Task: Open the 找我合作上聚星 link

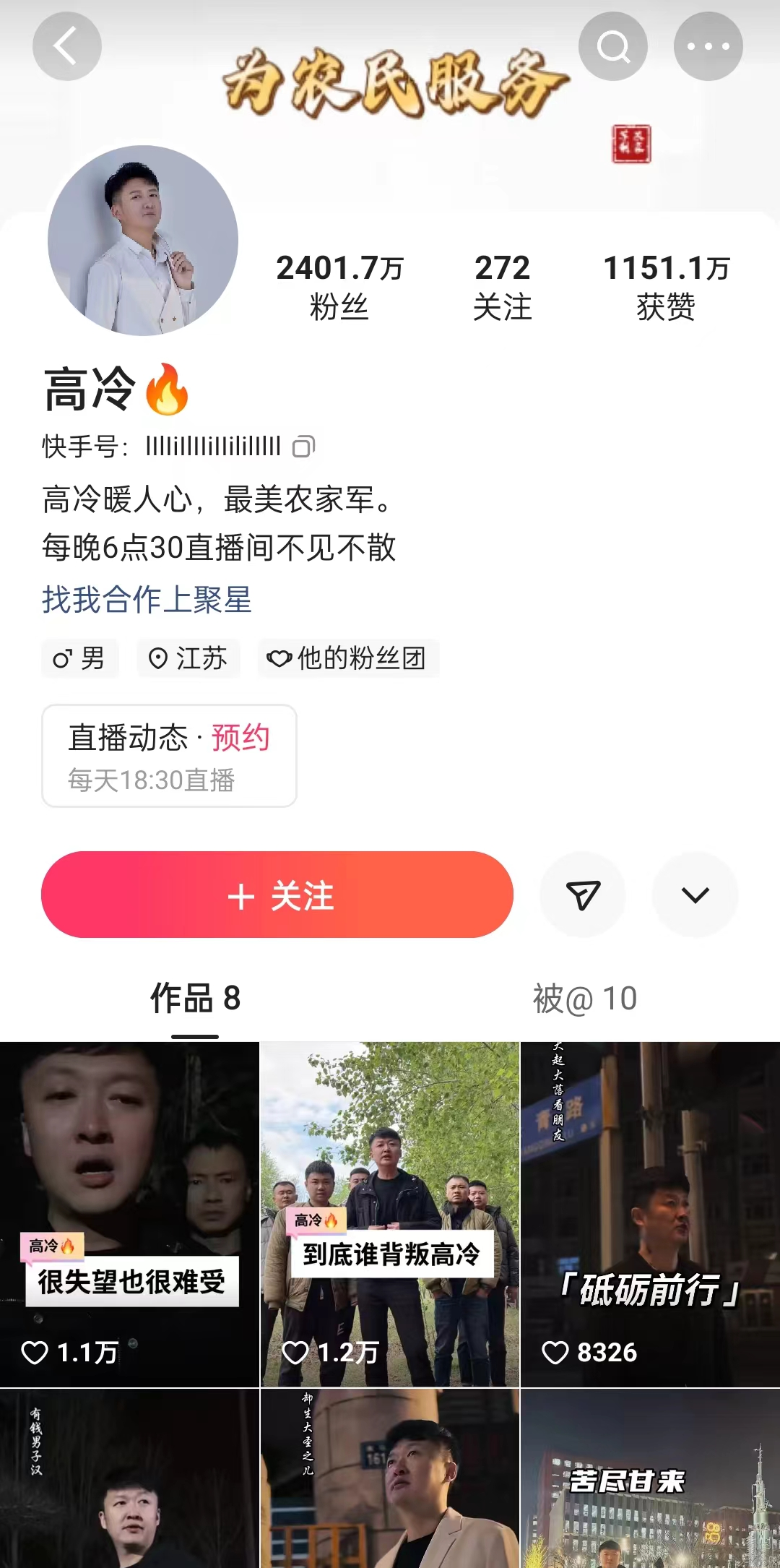Action: 147,600
